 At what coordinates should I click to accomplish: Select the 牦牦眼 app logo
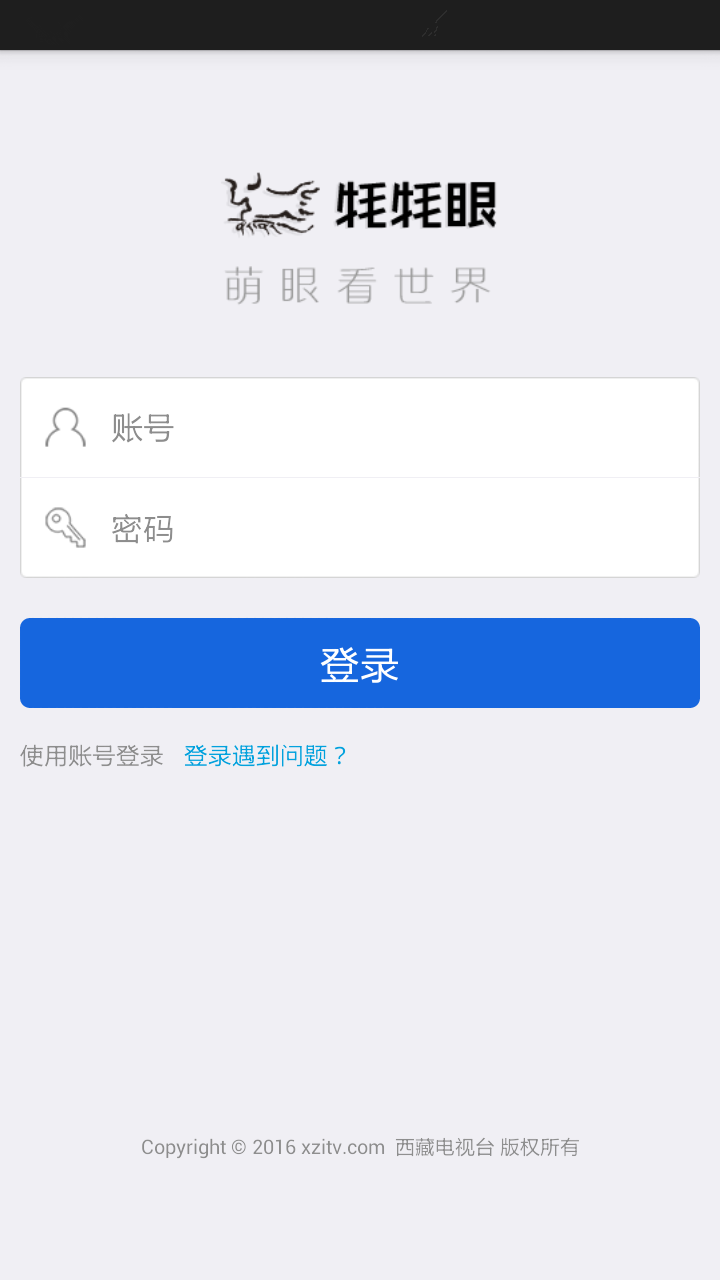(x=360, y=205)
